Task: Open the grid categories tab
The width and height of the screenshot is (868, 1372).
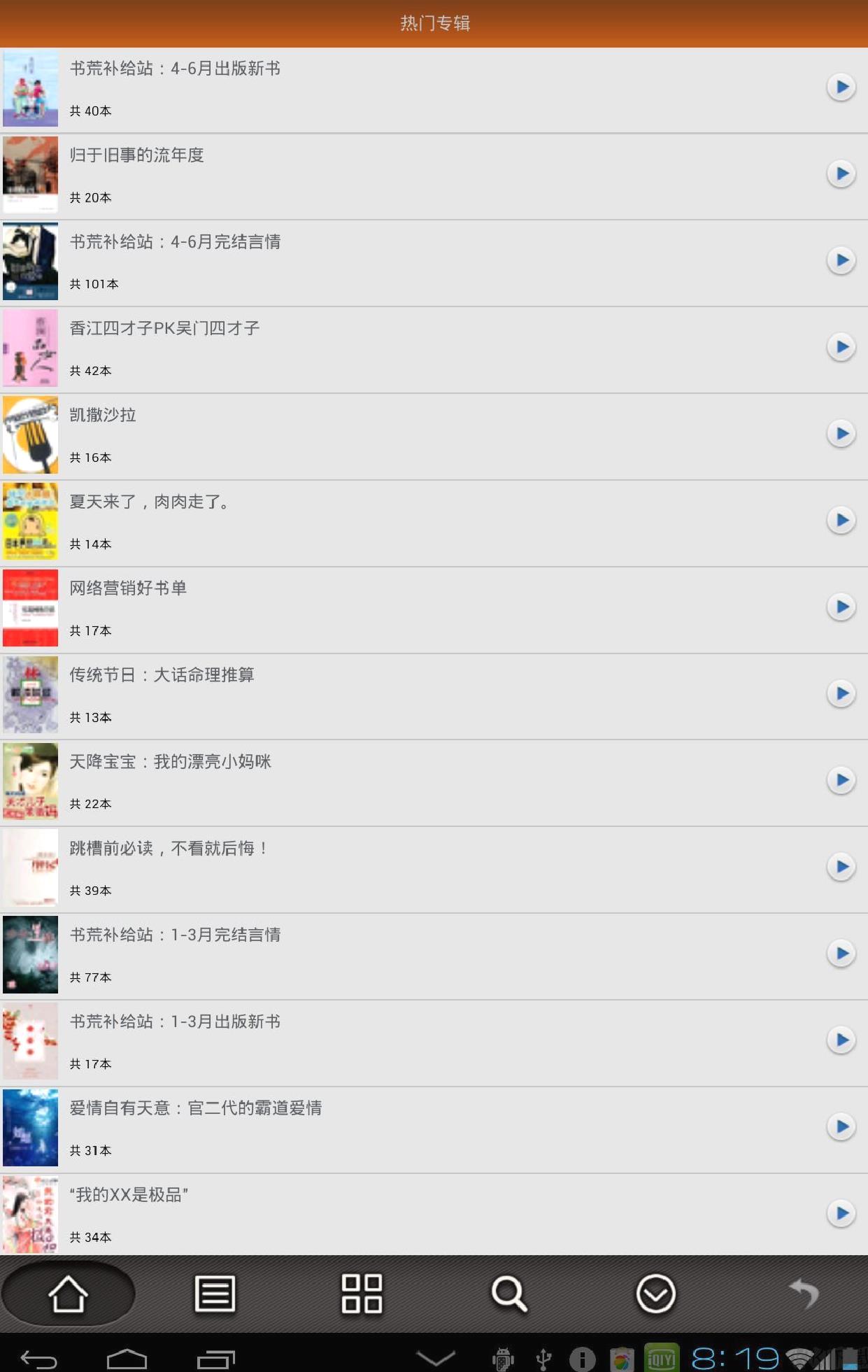Action: (362, 1294)
